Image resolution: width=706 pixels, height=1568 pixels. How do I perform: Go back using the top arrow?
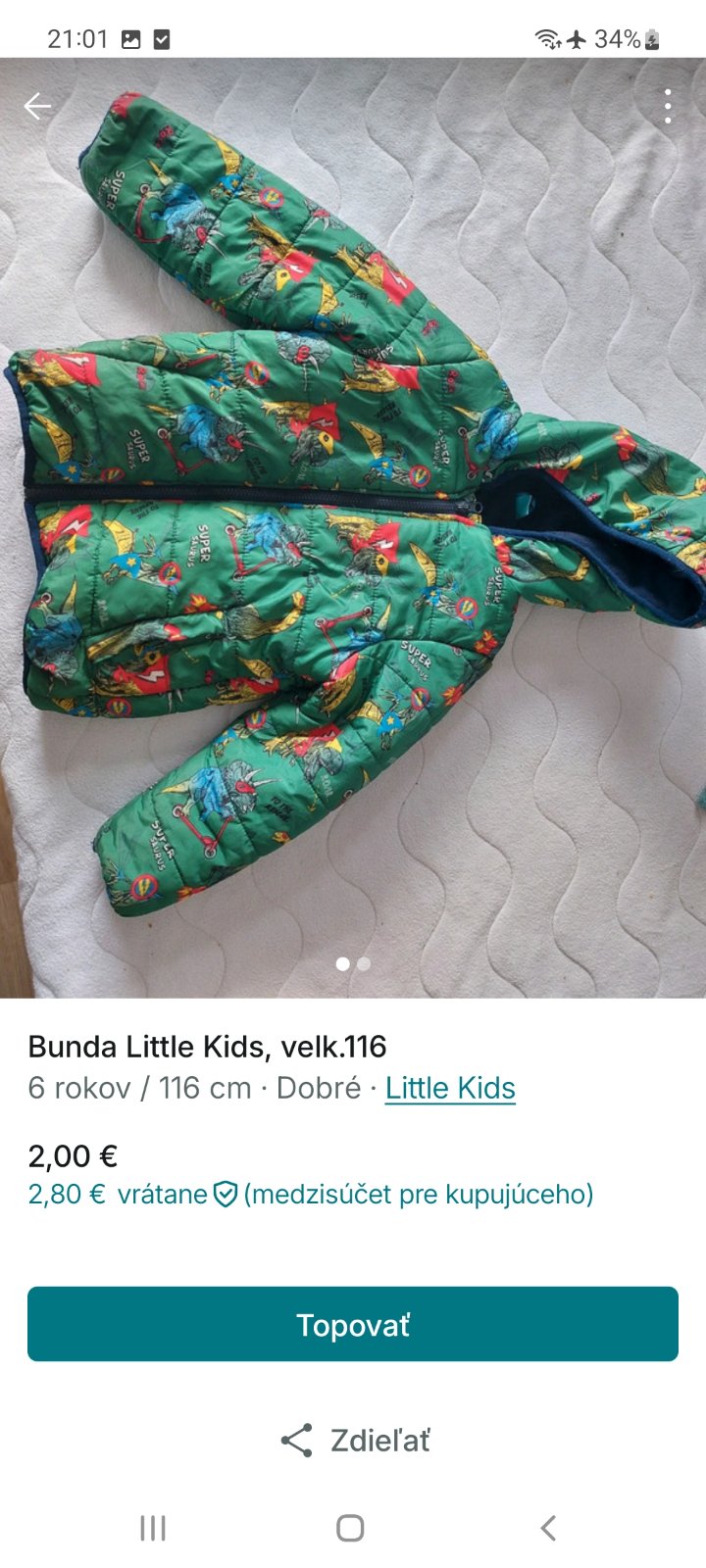(x=37, y=106)
